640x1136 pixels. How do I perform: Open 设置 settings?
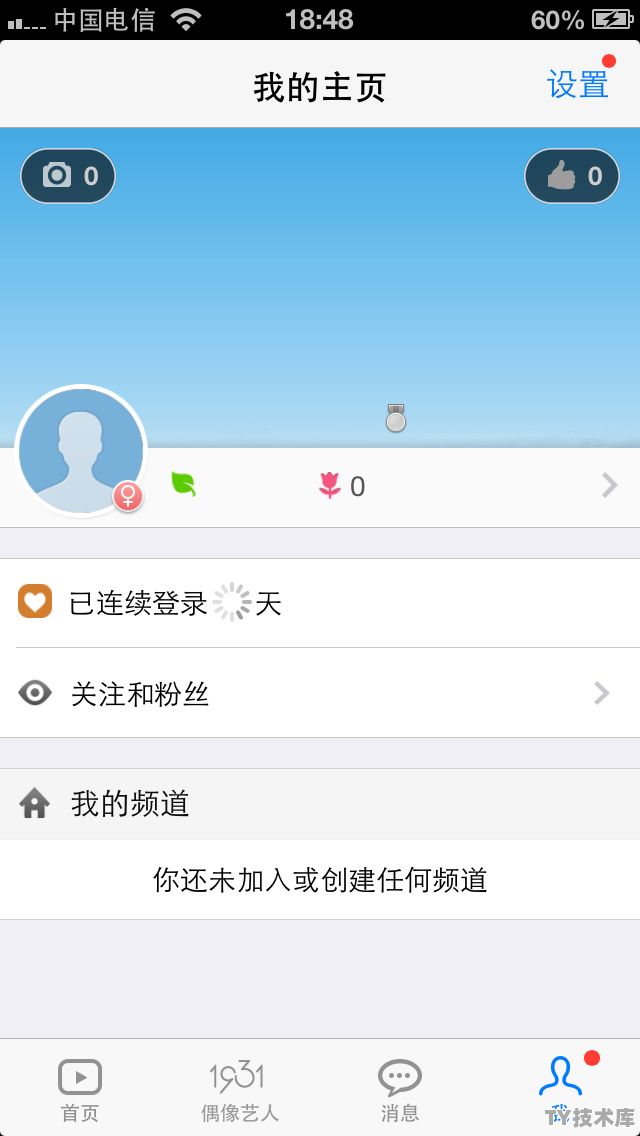(x=577, y=85)
